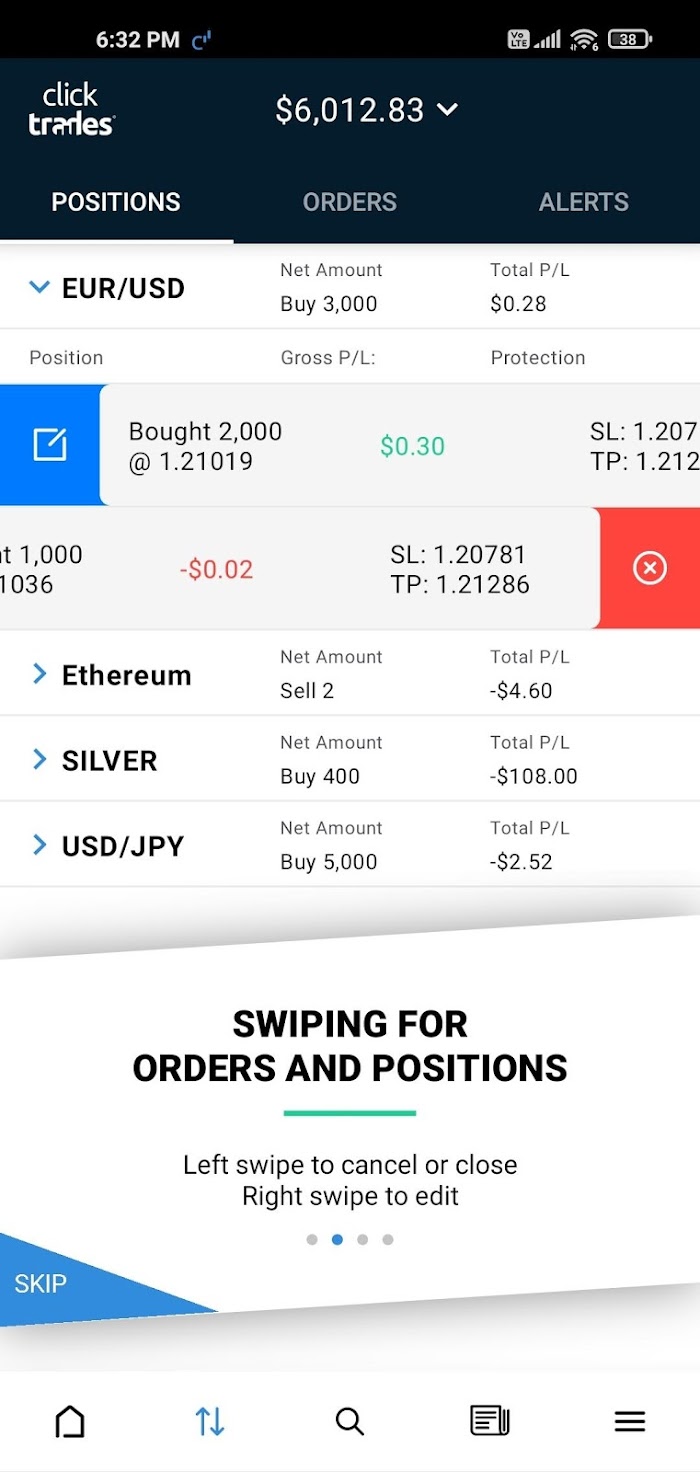Expand the SILVER position row
The width and height of the screenshot is (700, 1472).
click(39, 760)
